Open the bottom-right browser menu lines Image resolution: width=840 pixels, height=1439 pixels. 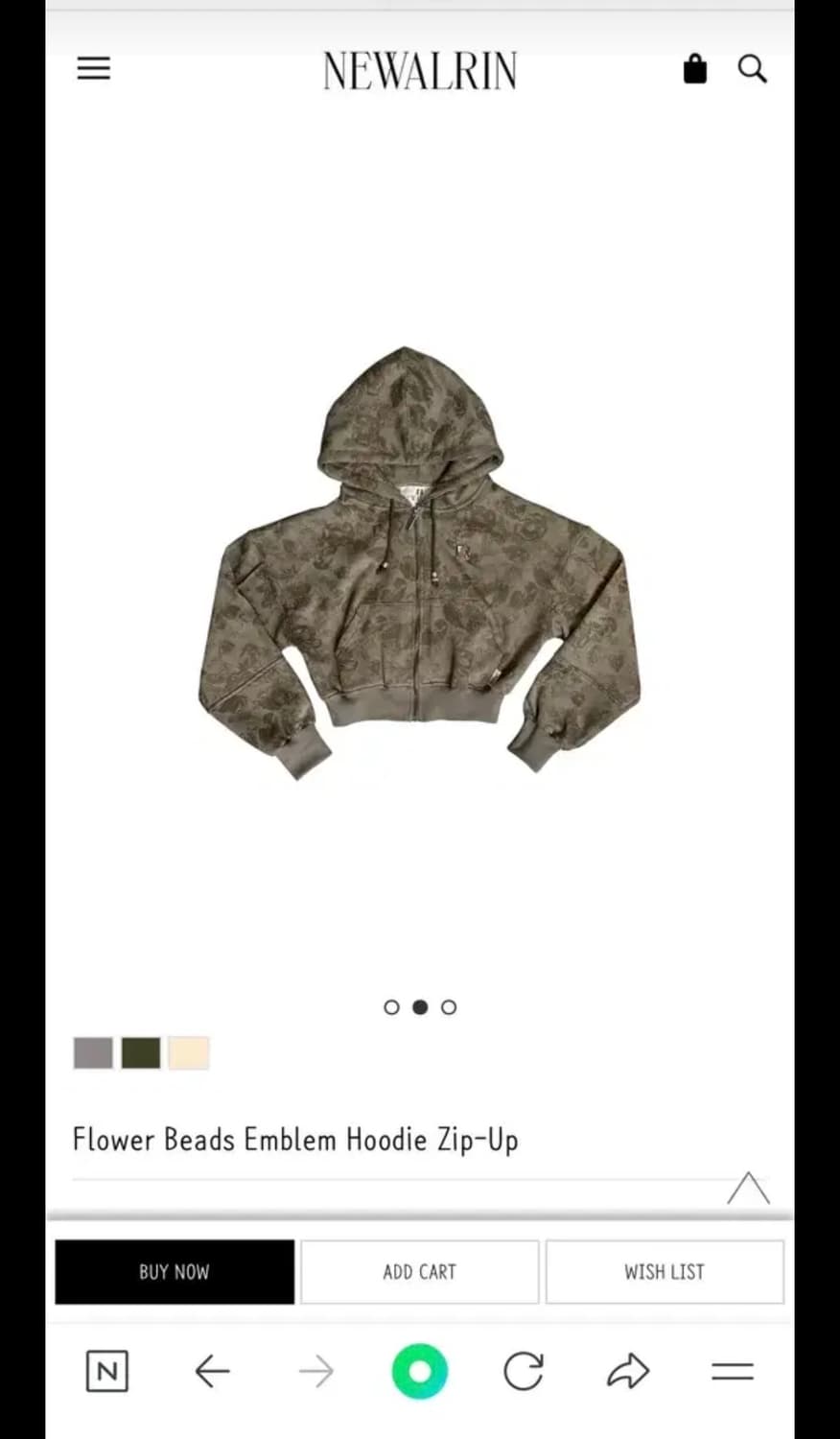click(733, 1371)
